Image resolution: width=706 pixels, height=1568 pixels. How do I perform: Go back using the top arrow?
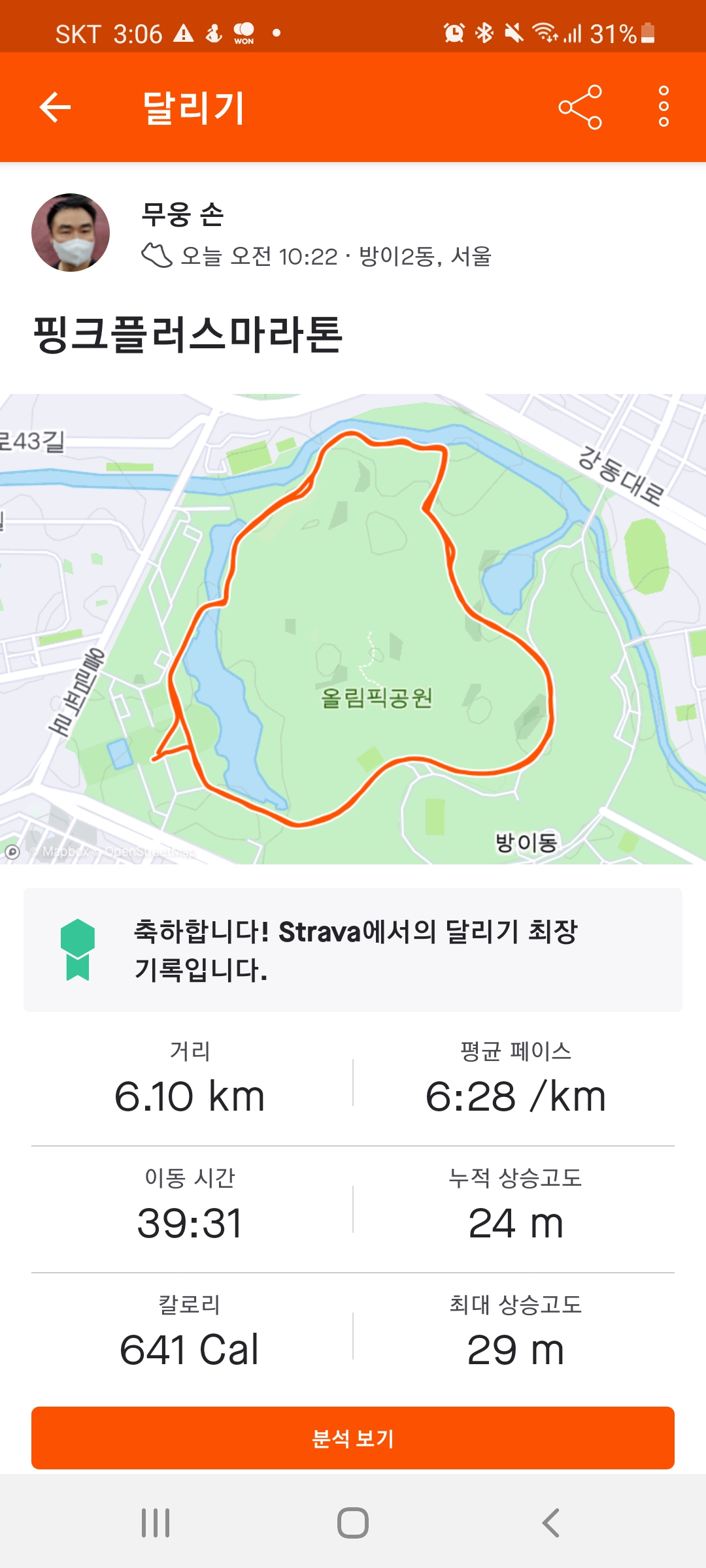click(x=55, y=107)
